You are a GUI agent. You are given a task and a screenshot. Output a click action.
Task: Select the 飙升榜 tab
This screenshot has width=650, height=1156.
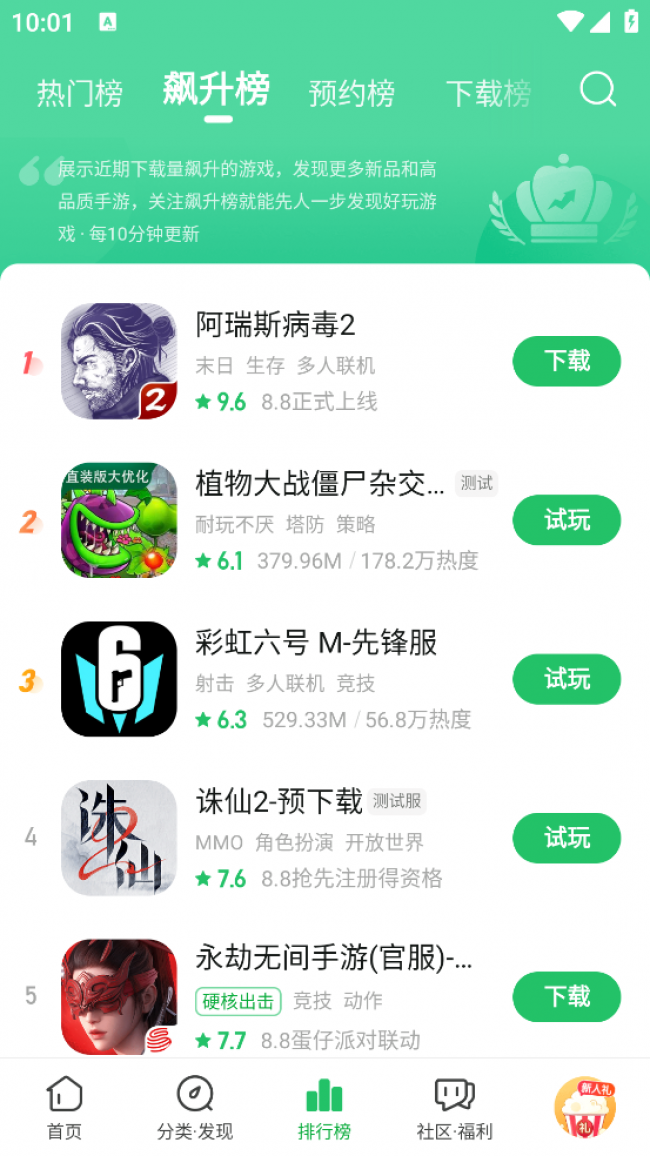coord(217,90)
